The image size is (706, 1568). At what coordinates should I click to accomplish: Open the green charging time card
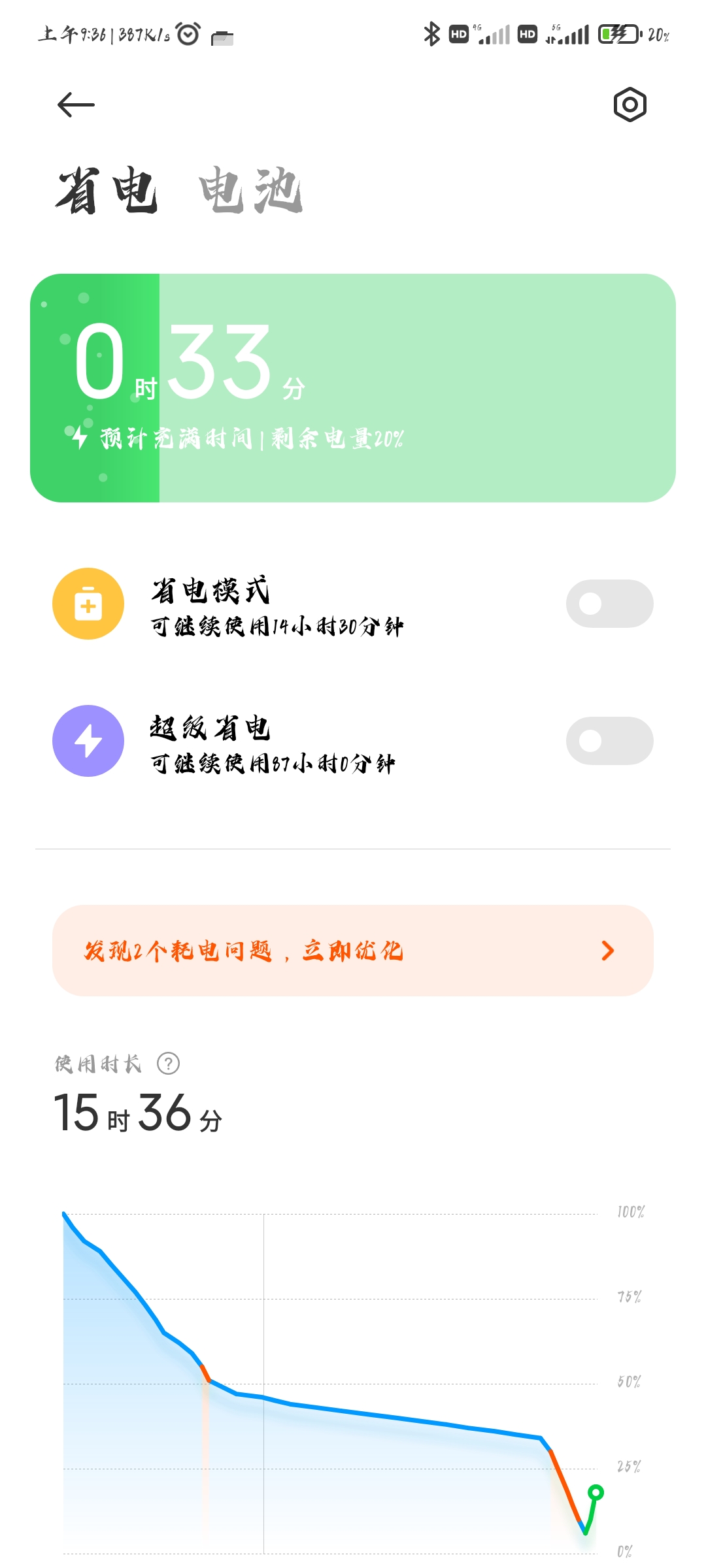click(x=353, y=388)
